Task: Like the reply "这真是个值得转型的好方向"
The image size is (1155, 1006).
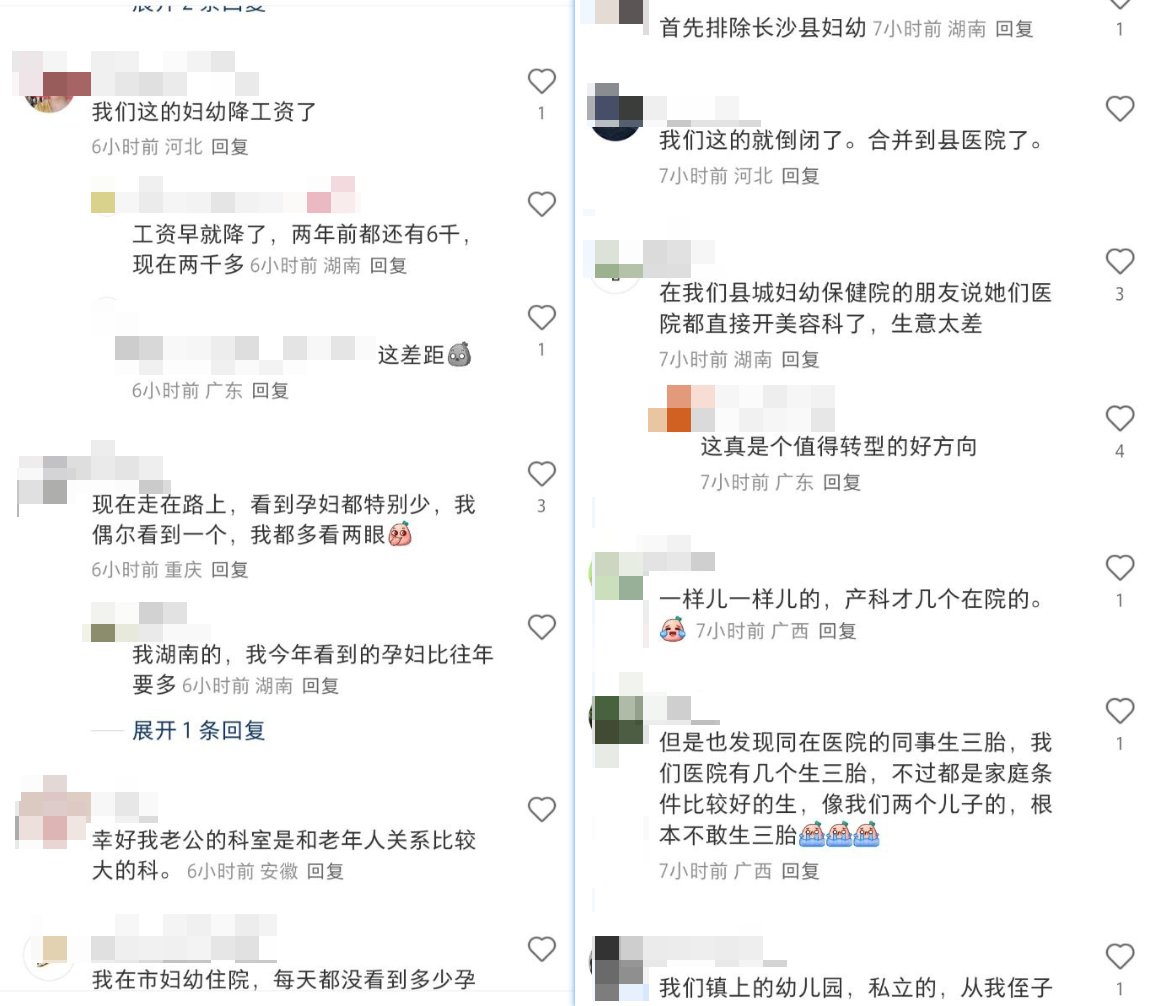Action: click(1119, 418)
